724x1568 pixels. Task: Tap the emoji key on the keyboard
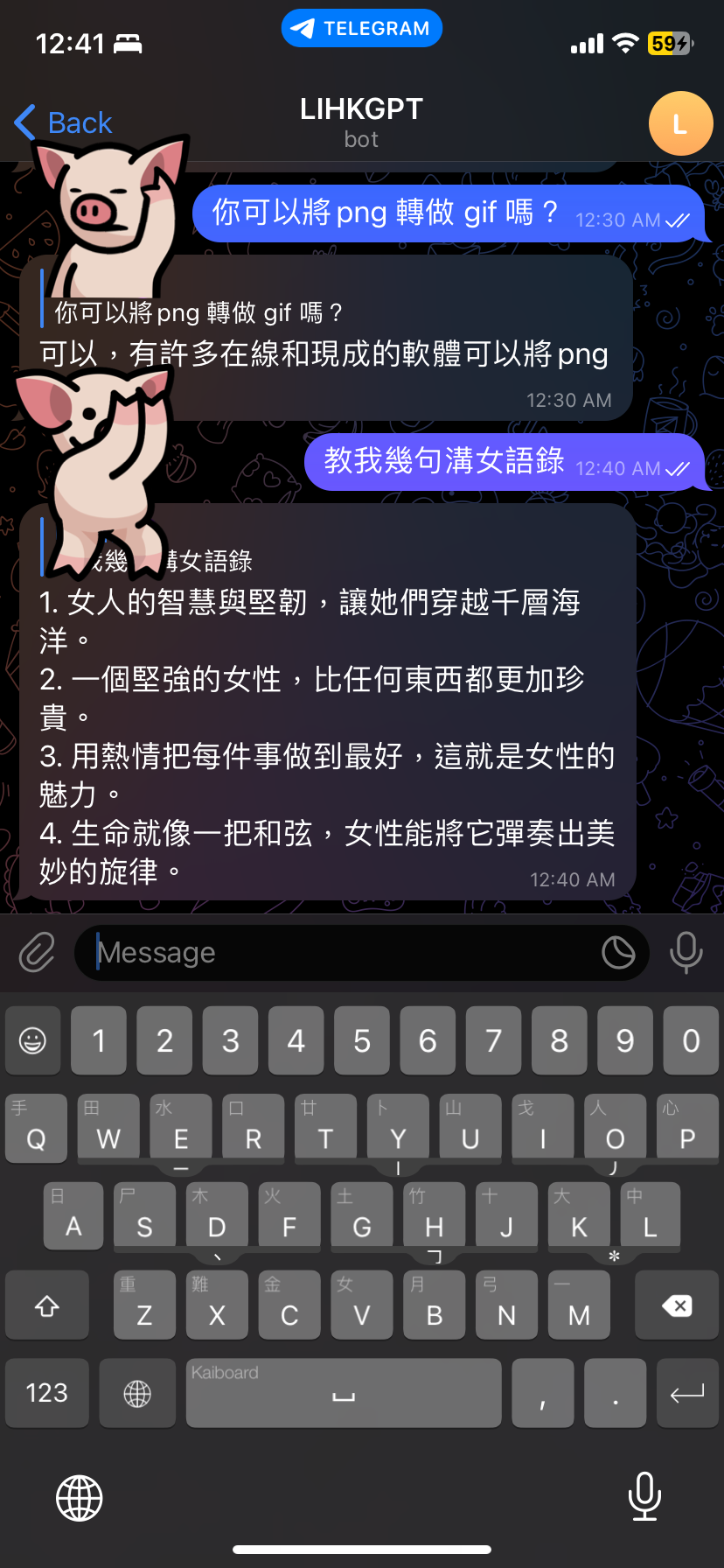coord(32,1040)
